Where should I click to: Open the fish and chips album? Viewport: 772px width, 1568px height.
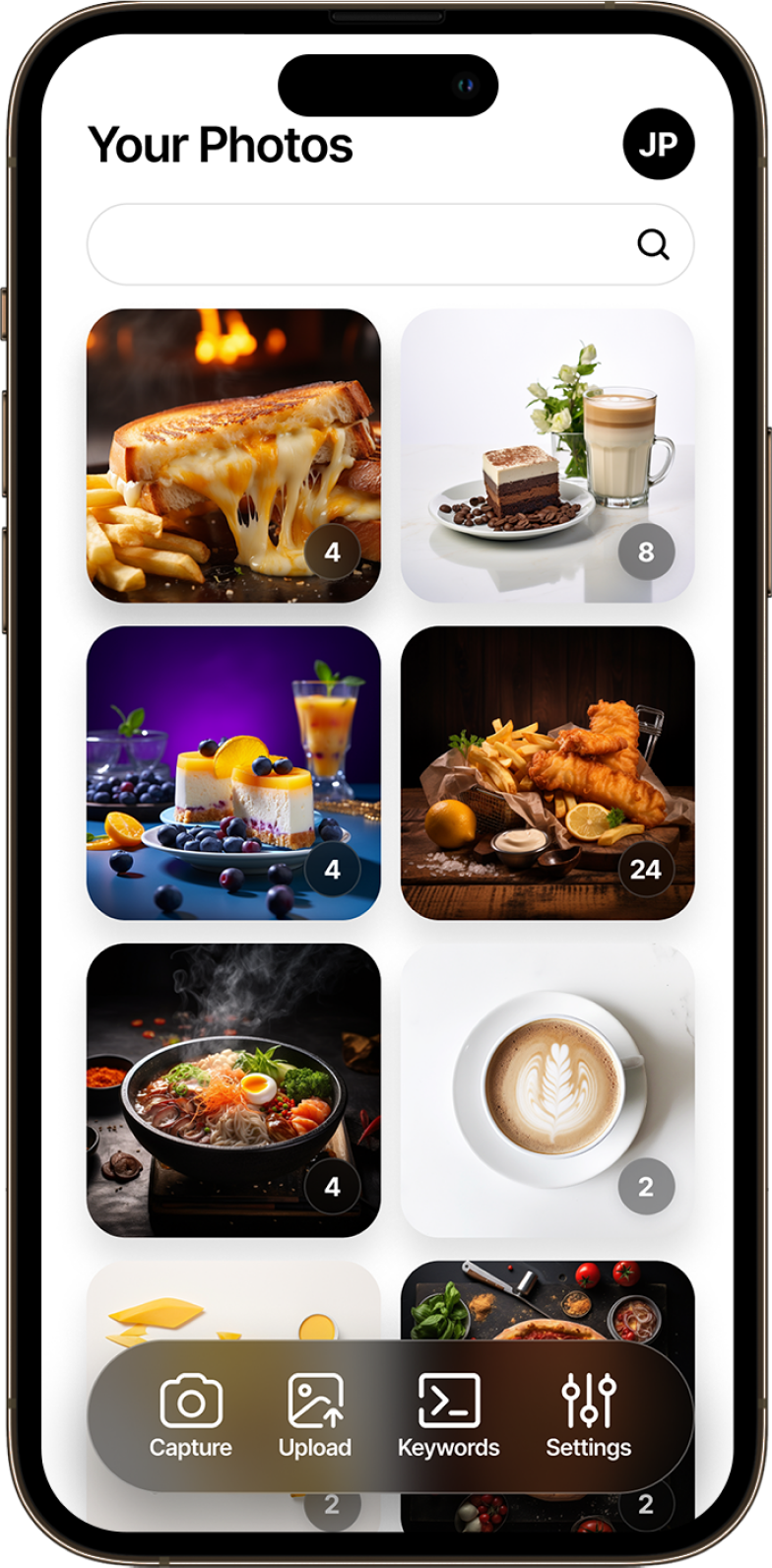[x=547, y=772]
